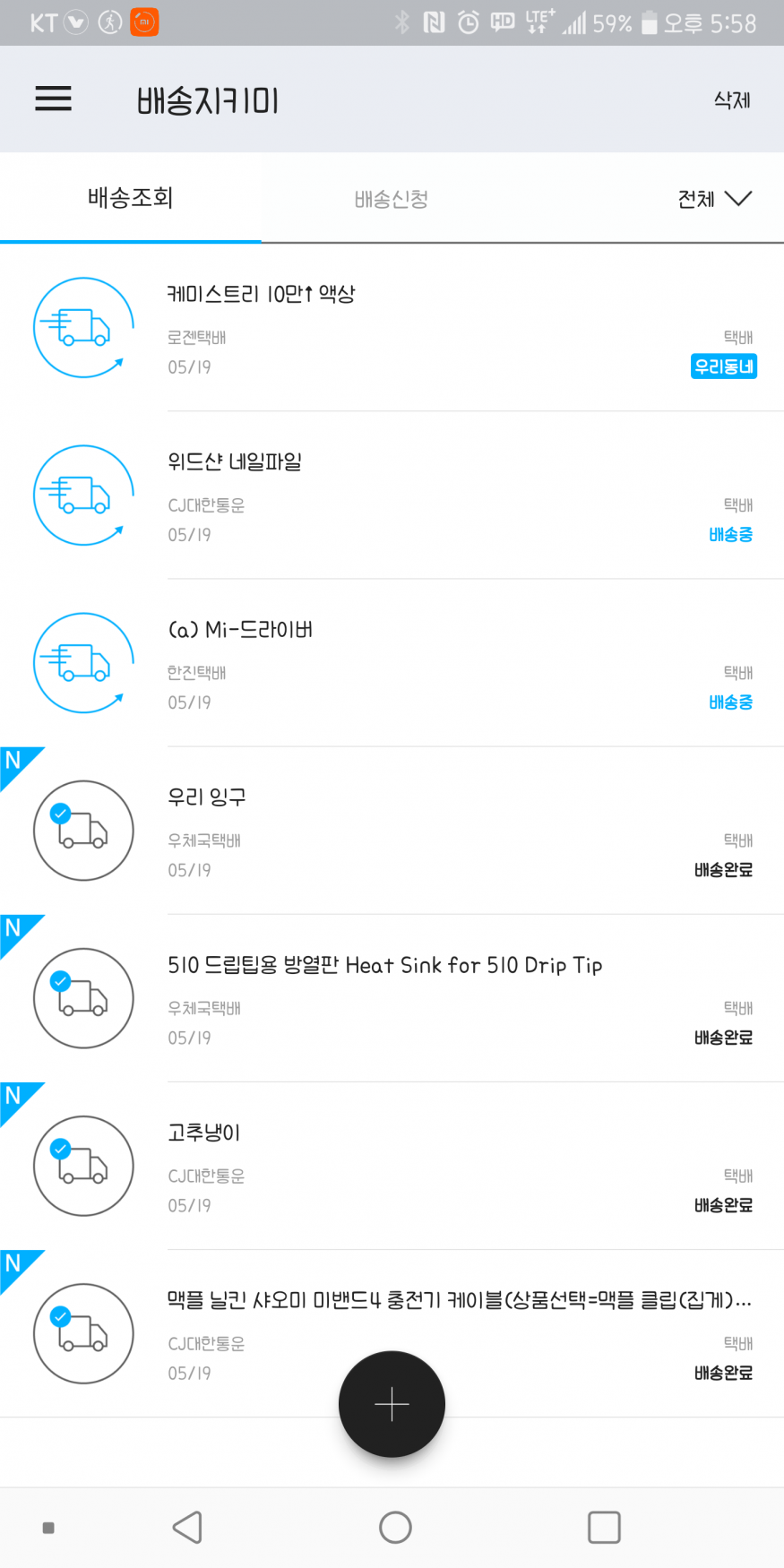Go back with the system back button
The height and width of the screenshot is (1568, 784).
pos(187,1528)
